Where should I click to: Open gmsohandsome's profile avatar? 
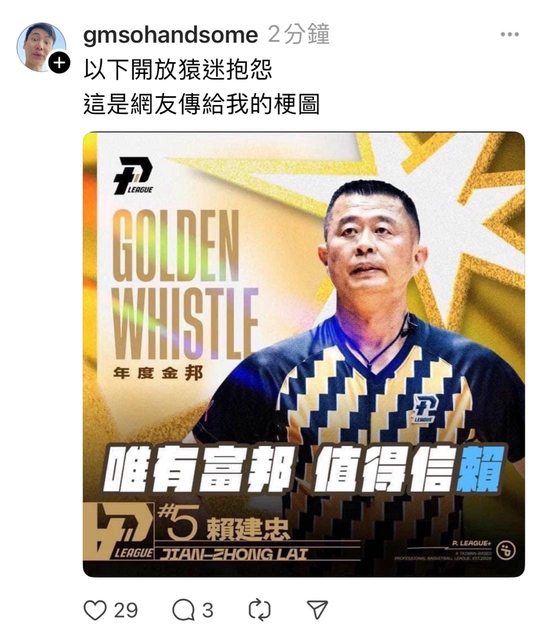(41, 47)
